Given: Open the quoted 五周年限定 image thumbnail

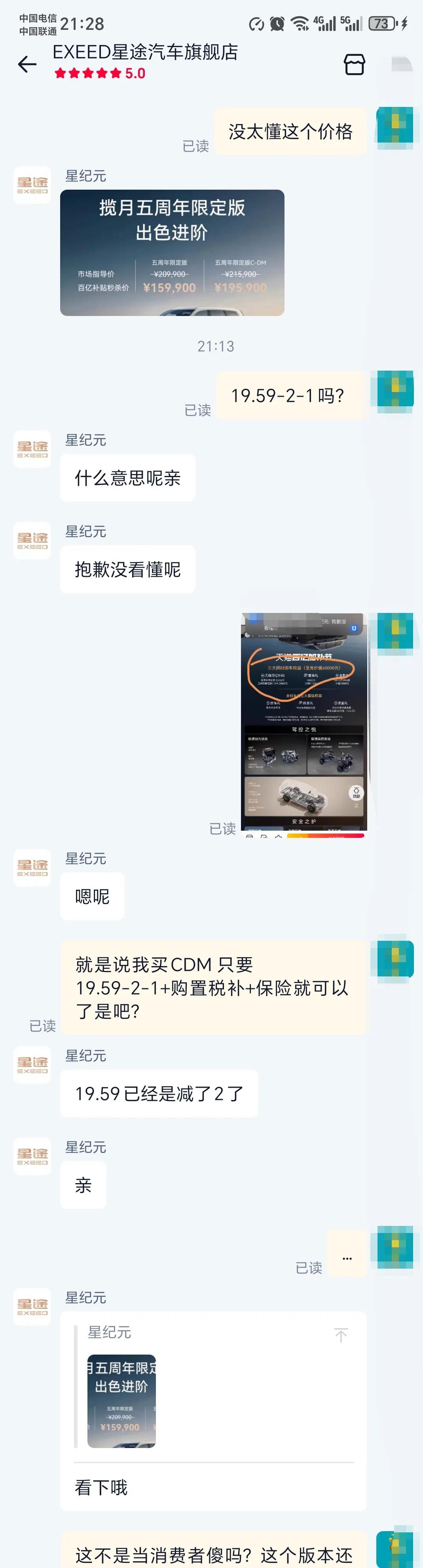Looking at the screenshot, I should (x=121, y=1401).
